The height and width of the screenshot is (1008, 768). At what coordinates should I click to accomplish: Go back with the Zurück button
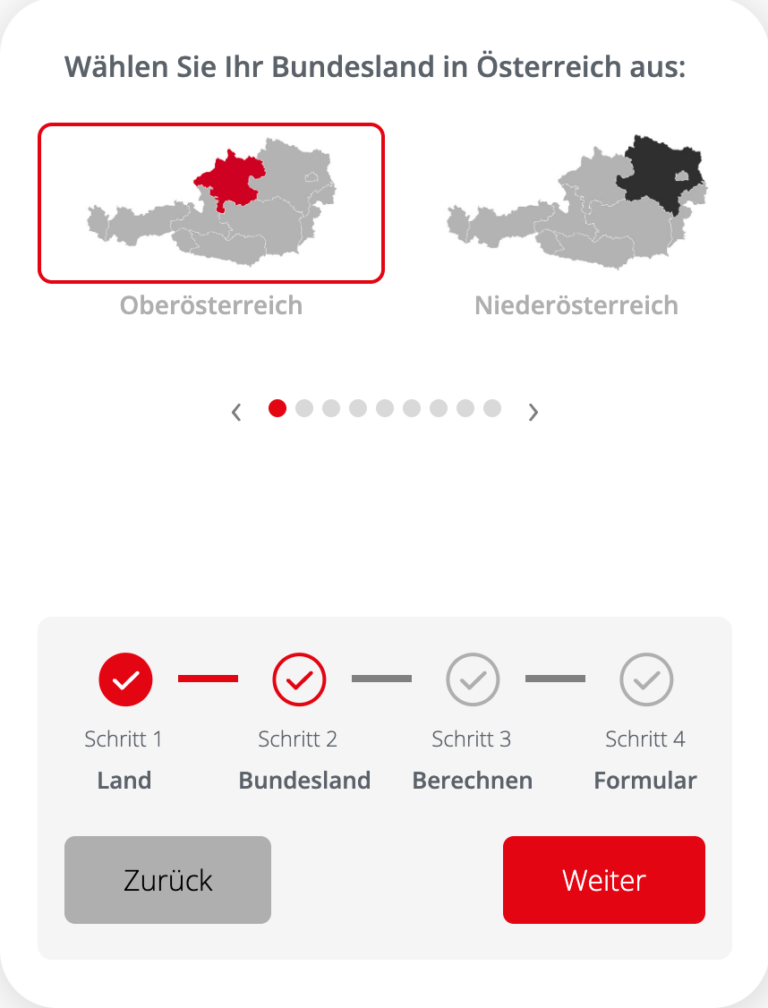click(168, 879)
